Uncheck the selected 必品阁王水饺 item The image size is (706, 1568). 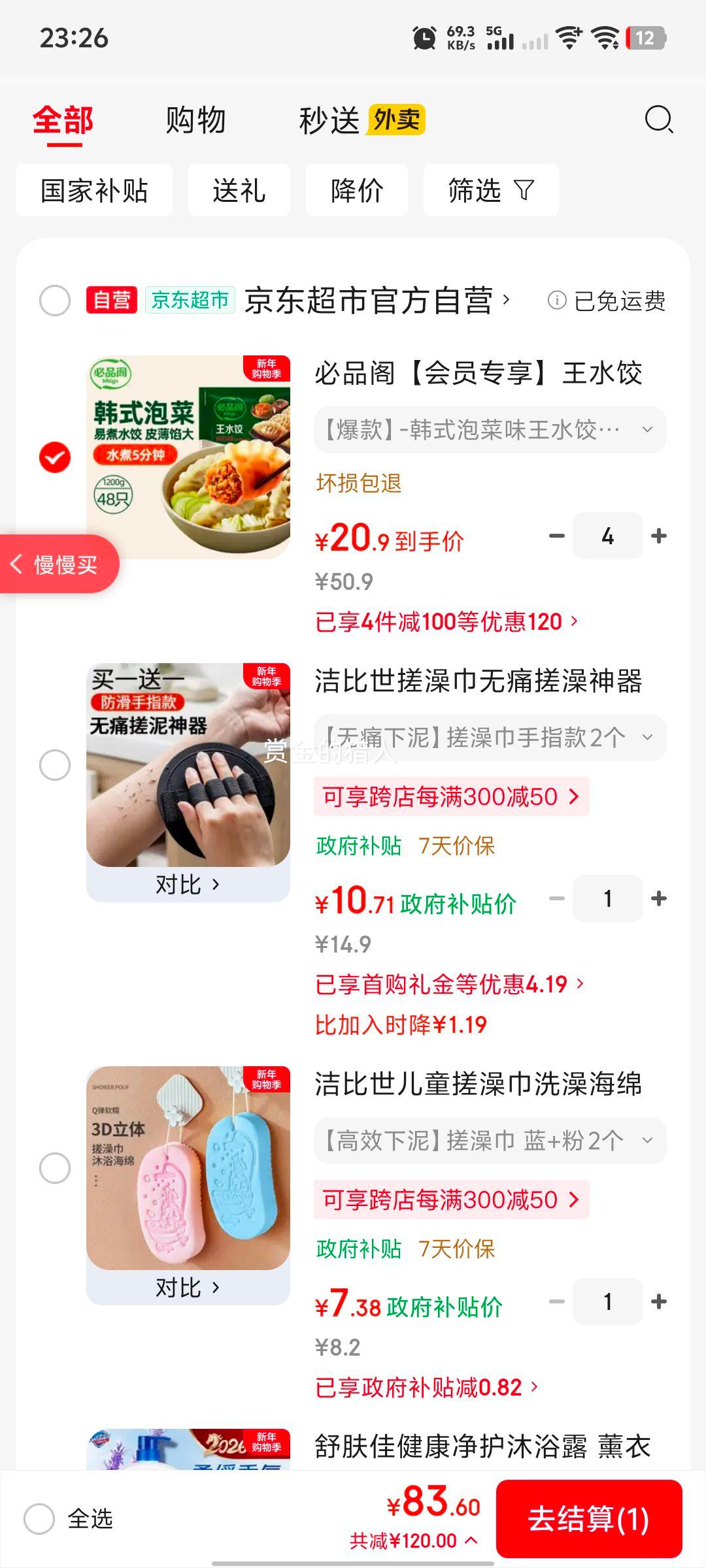click(x=54, y=457)
